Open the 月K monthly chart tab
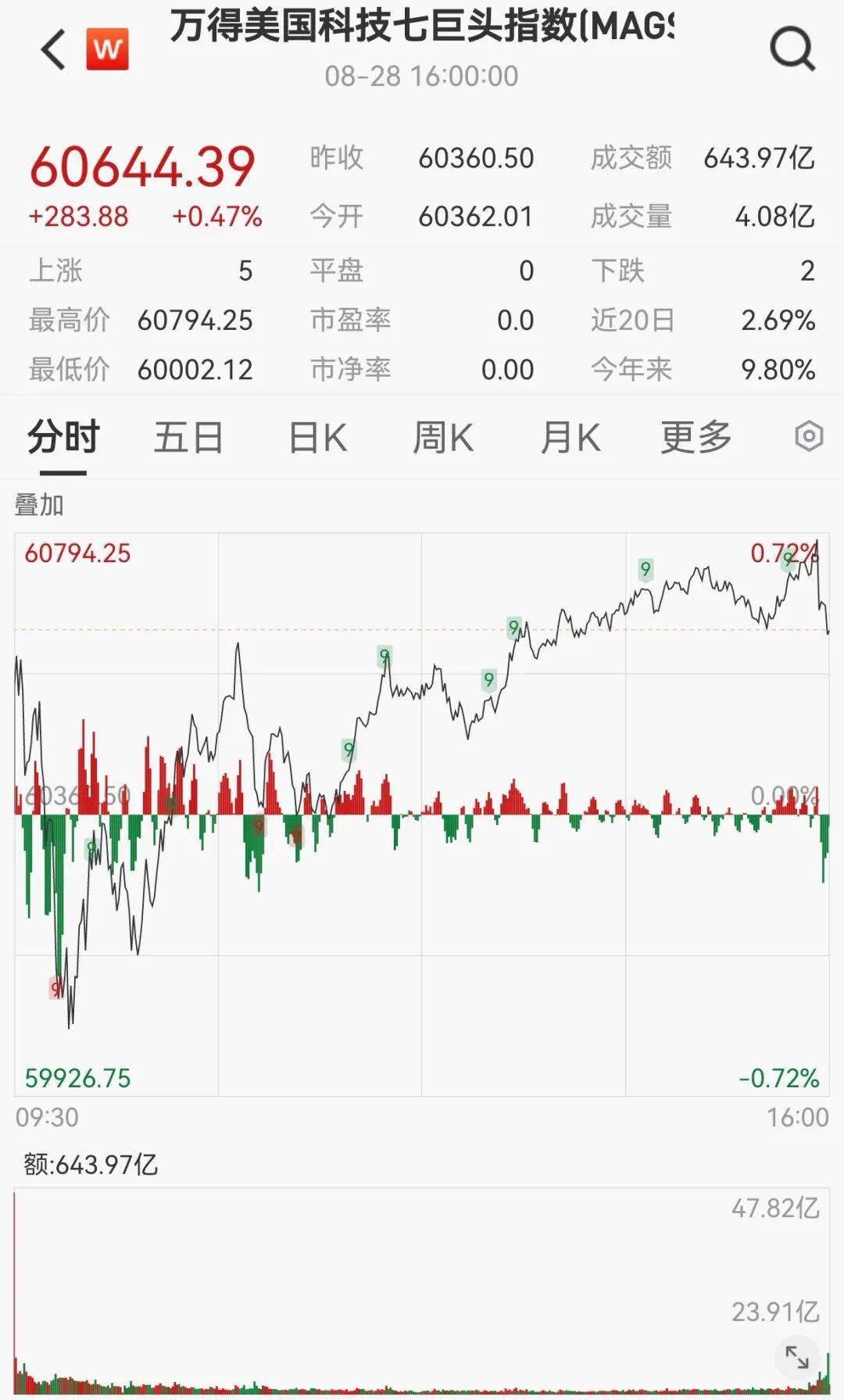The image size is (844, 1400). click(570, 437)
